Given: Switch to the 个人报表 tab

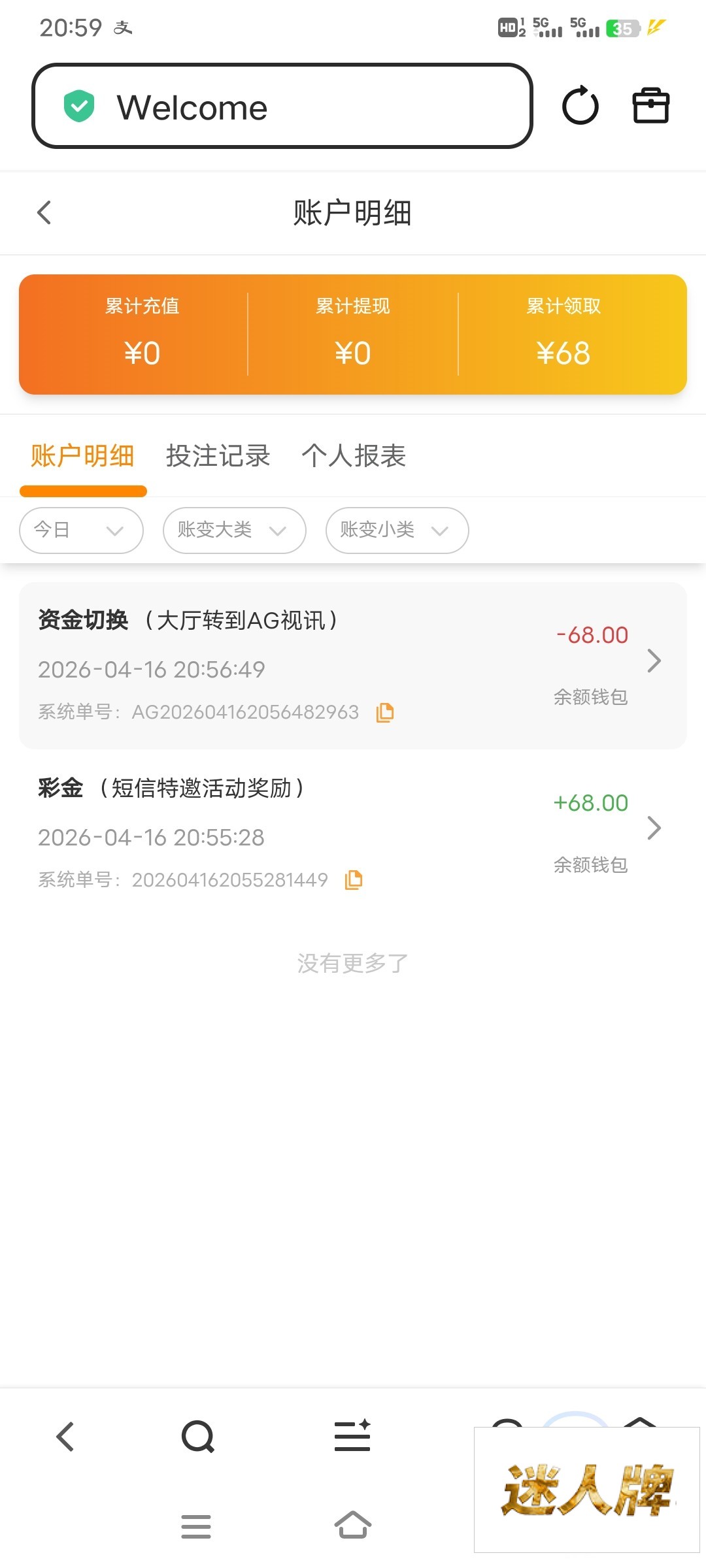Looking at the screenshot, I should click(354, 456).
